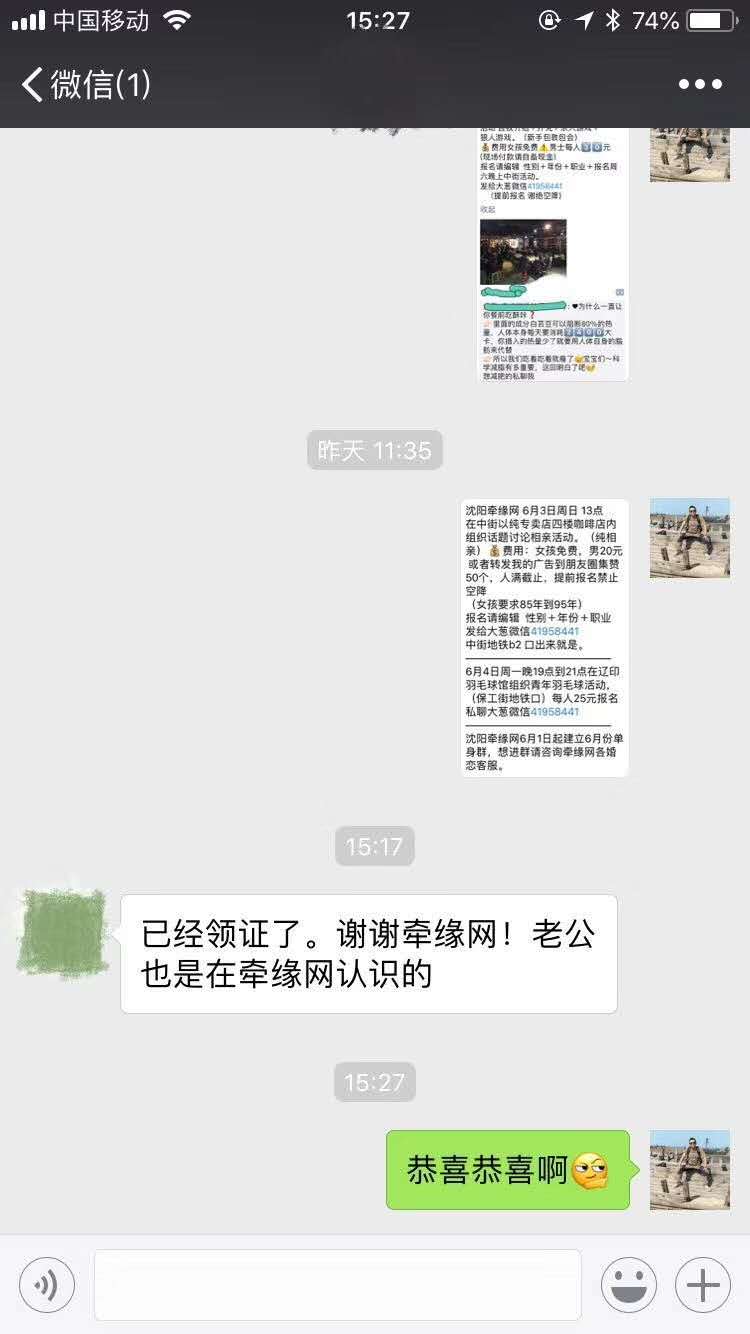Open the partially visible image message at top

(552, 255)
